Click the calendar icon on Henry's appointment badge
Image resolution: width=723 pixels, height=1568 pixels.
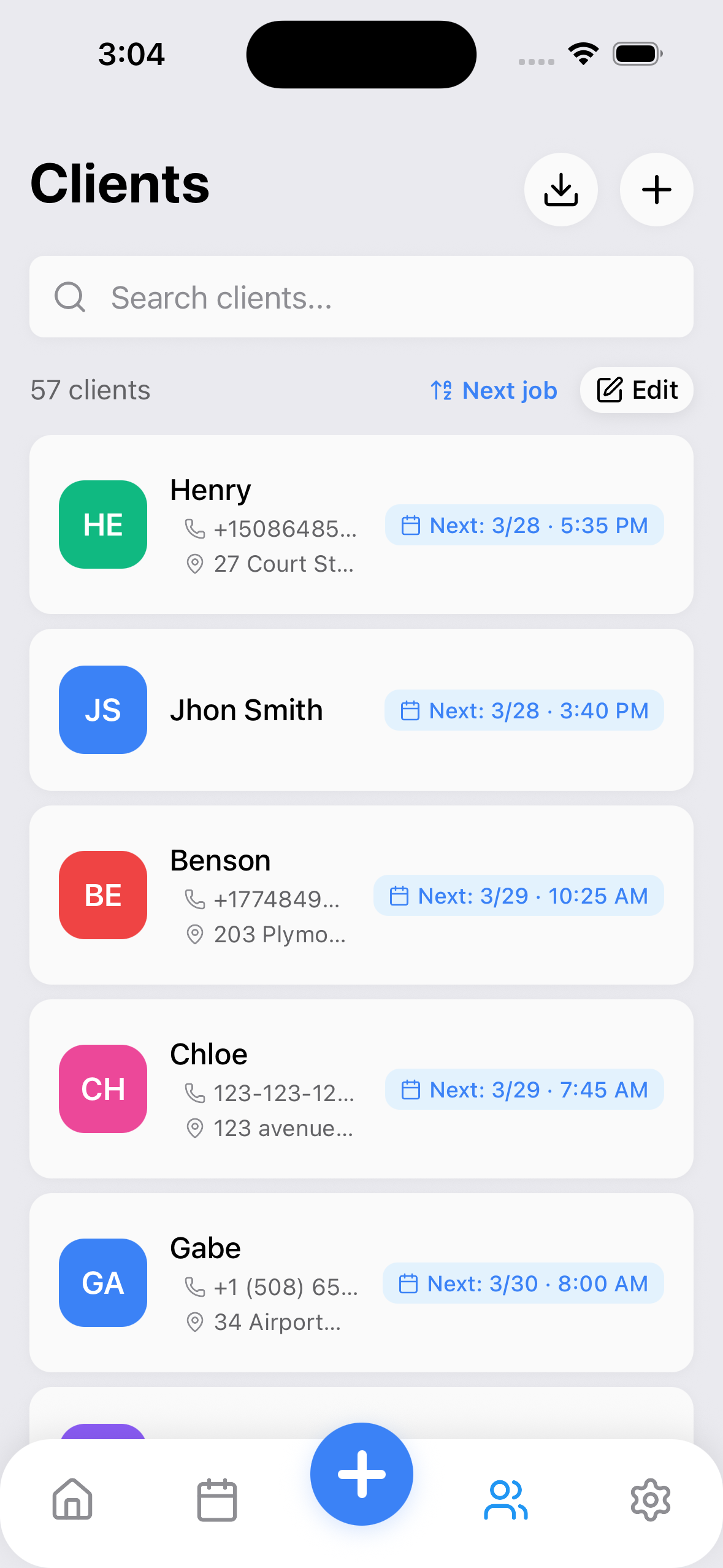(410, 525)
